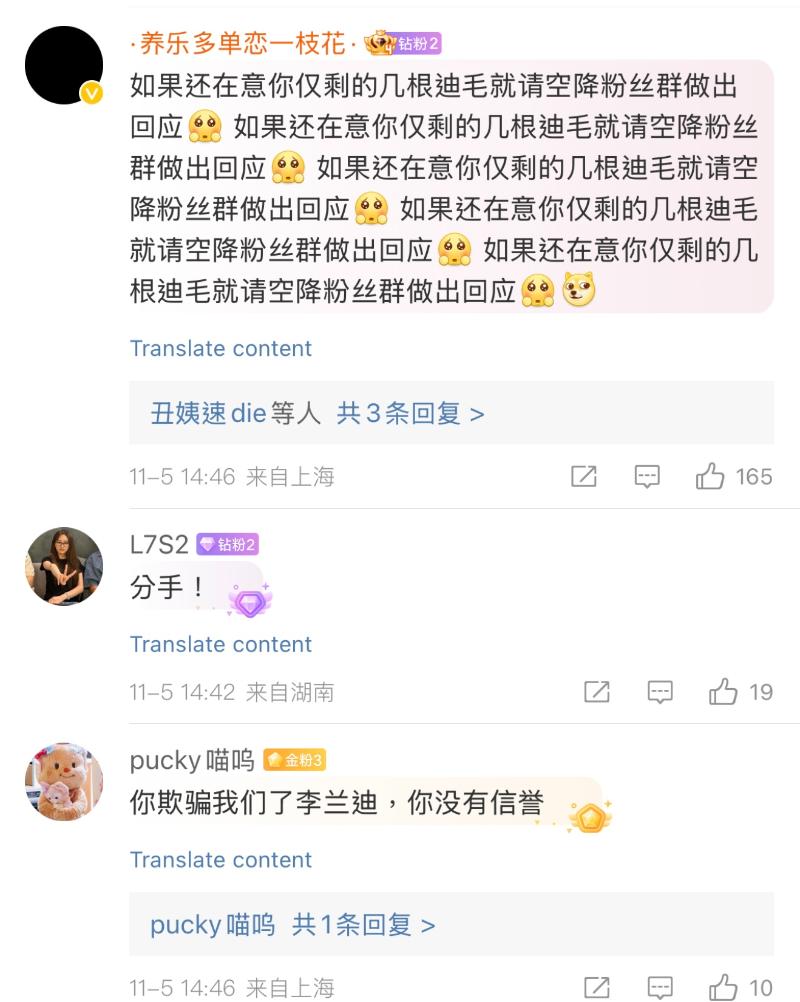The height and width of the screenshot is (1002, 800).
Task: Reply to L7S2's comment
Action: [660, 692]
